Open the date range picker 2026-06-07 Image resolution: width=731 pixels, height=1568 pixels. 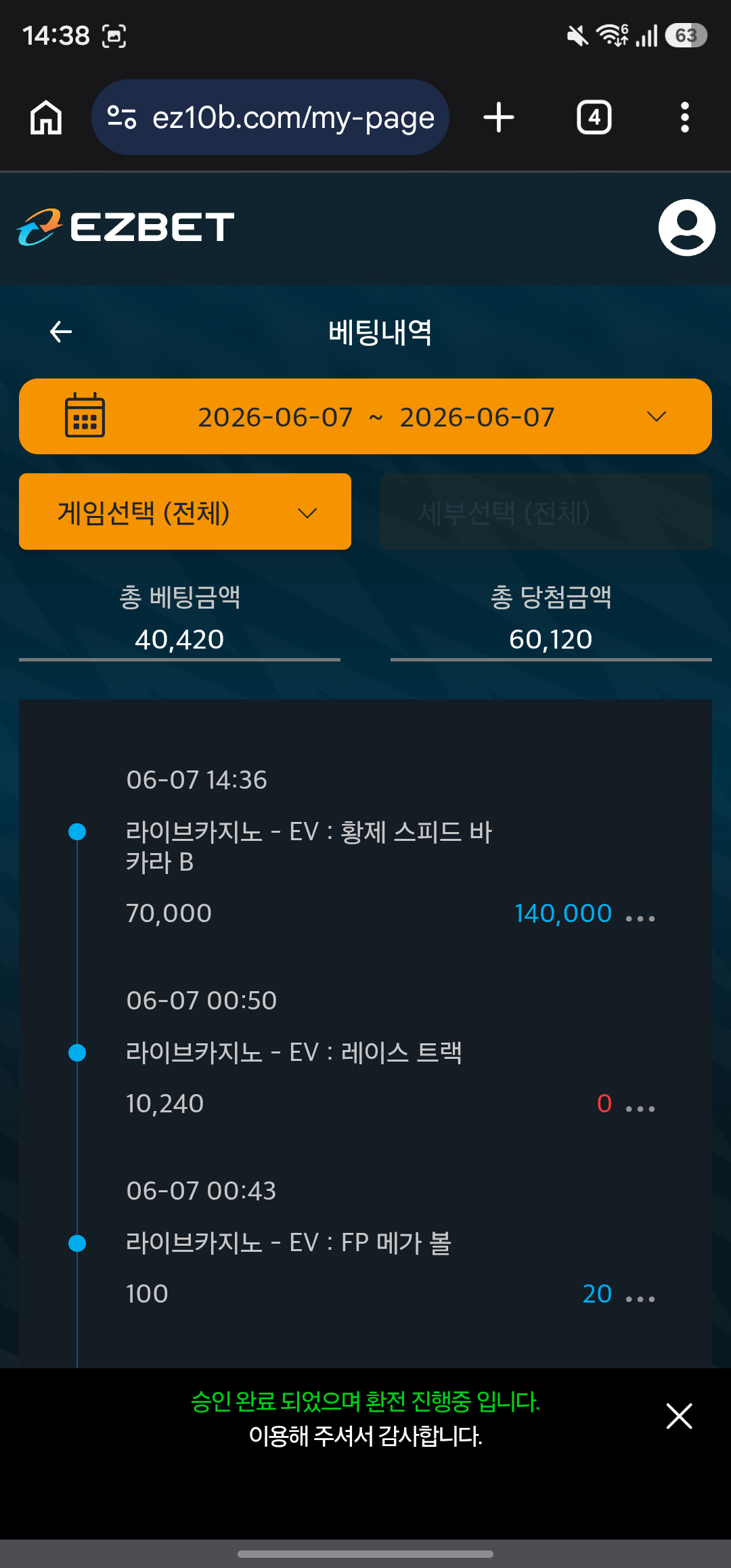click(365, 416)
